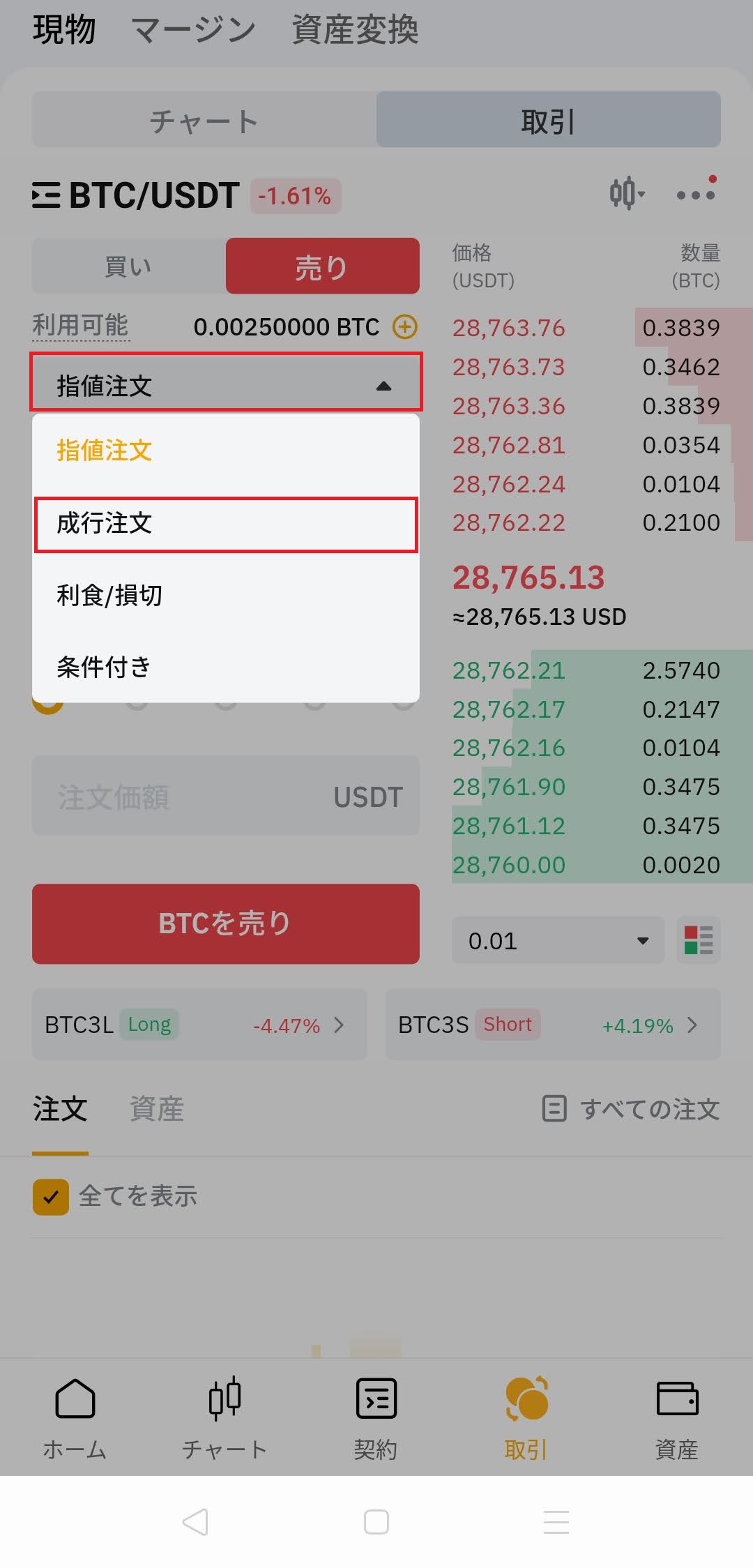This screenshot has height=1568, width=753.
Task: Keep the 売り (Sell) side selected
Action: [322, 266]
